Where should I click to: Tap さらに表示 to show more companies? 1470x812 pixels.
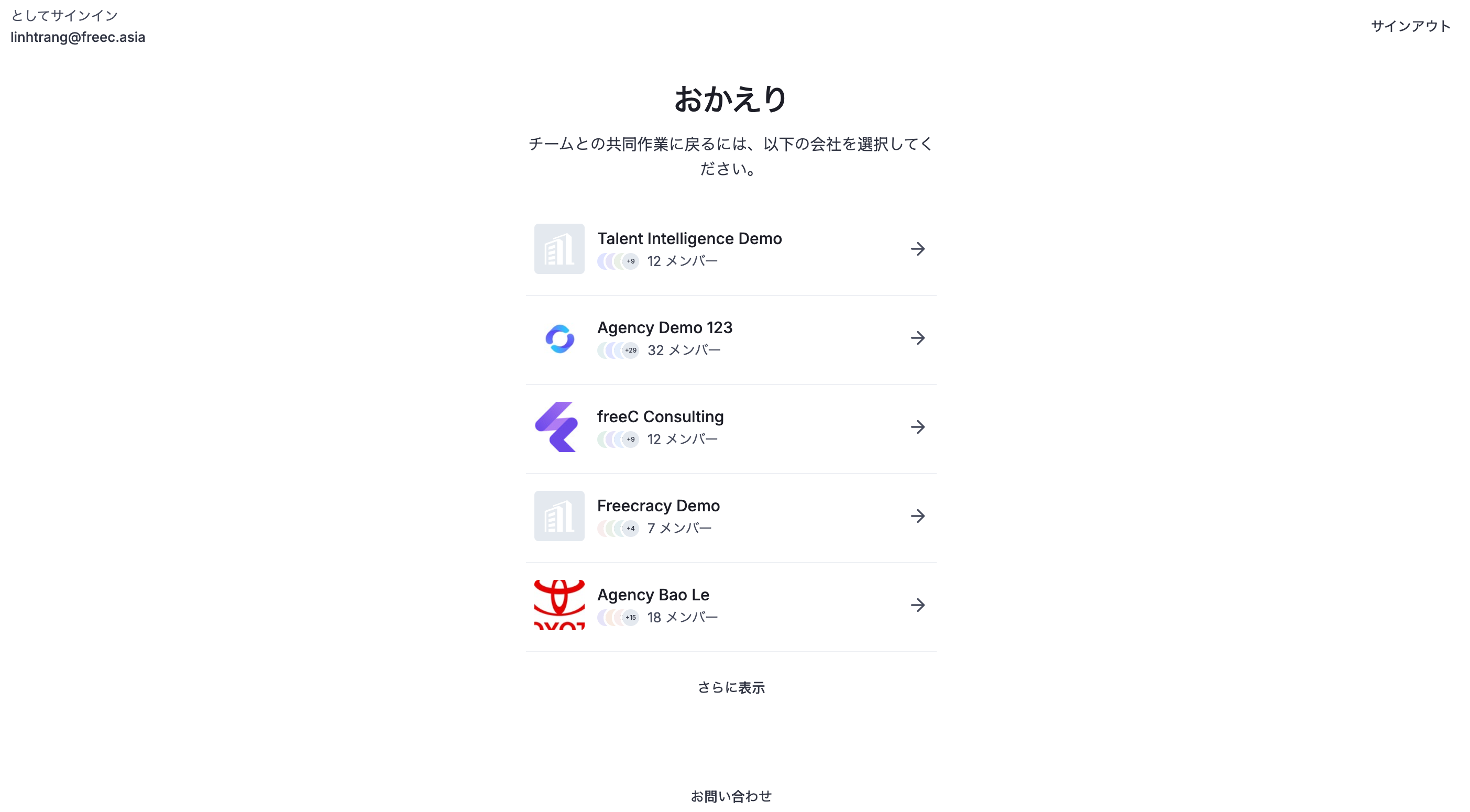(730, 688)
